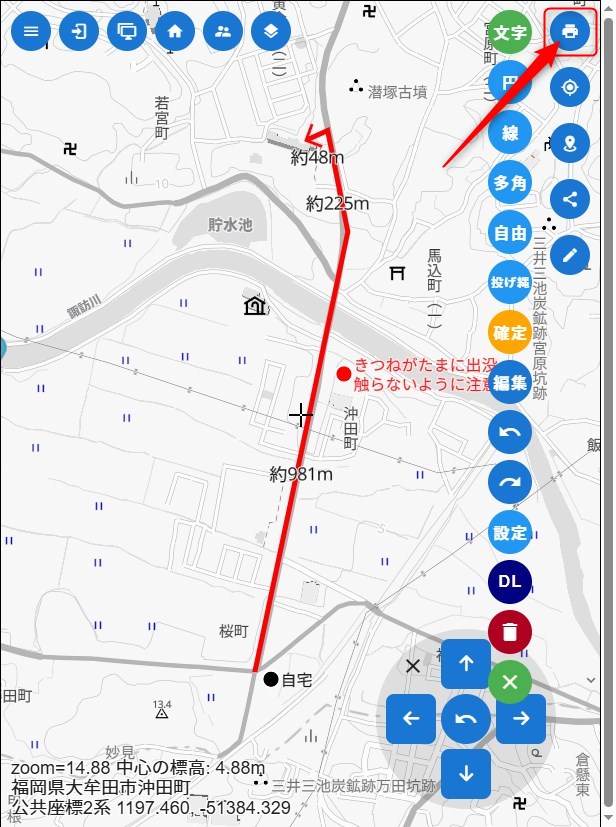Screen dimensions: 616x827
Task: Pick the 自由 freehand tool
Action: (510, 234)
